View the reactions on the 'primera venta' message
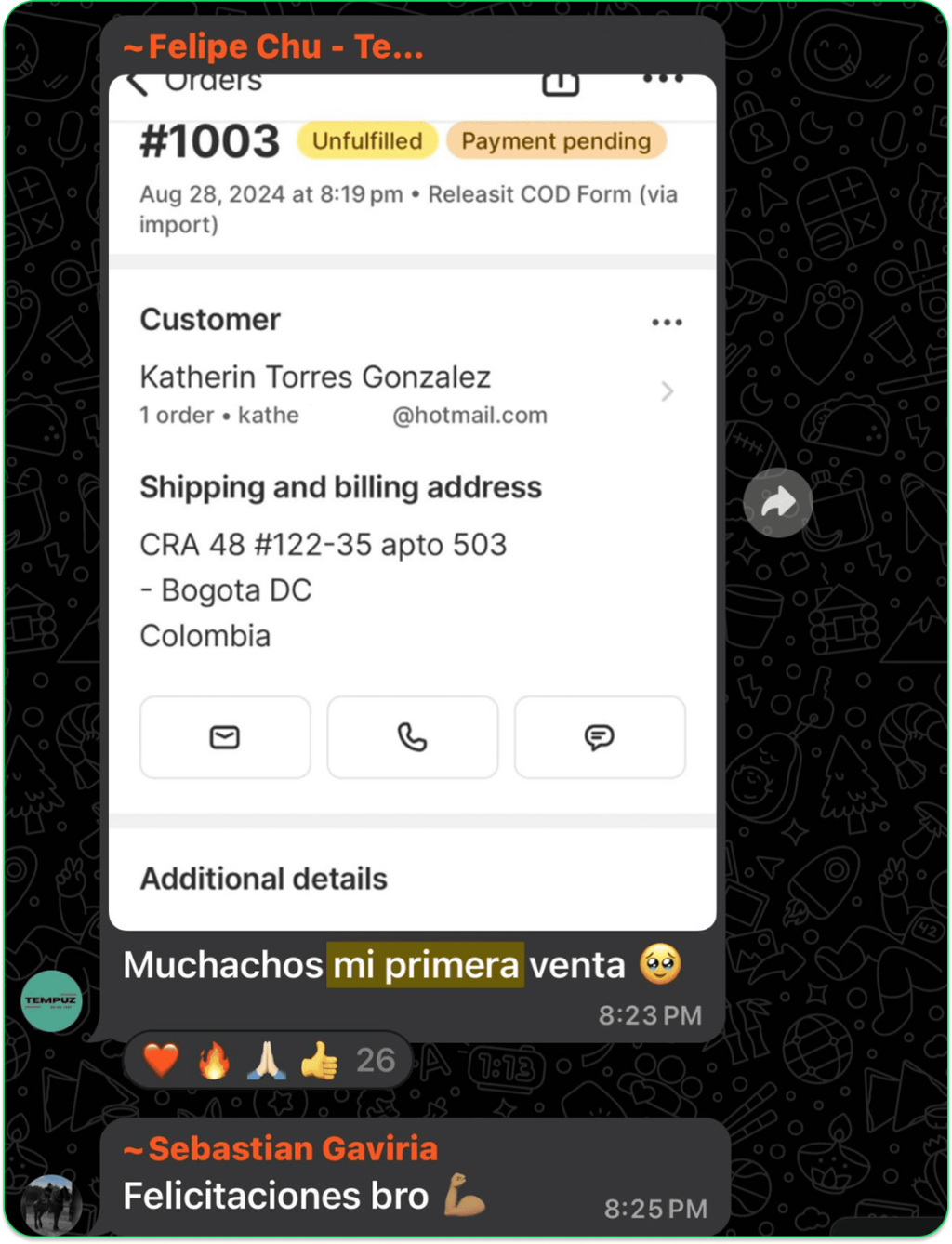 coord(268,1060)
